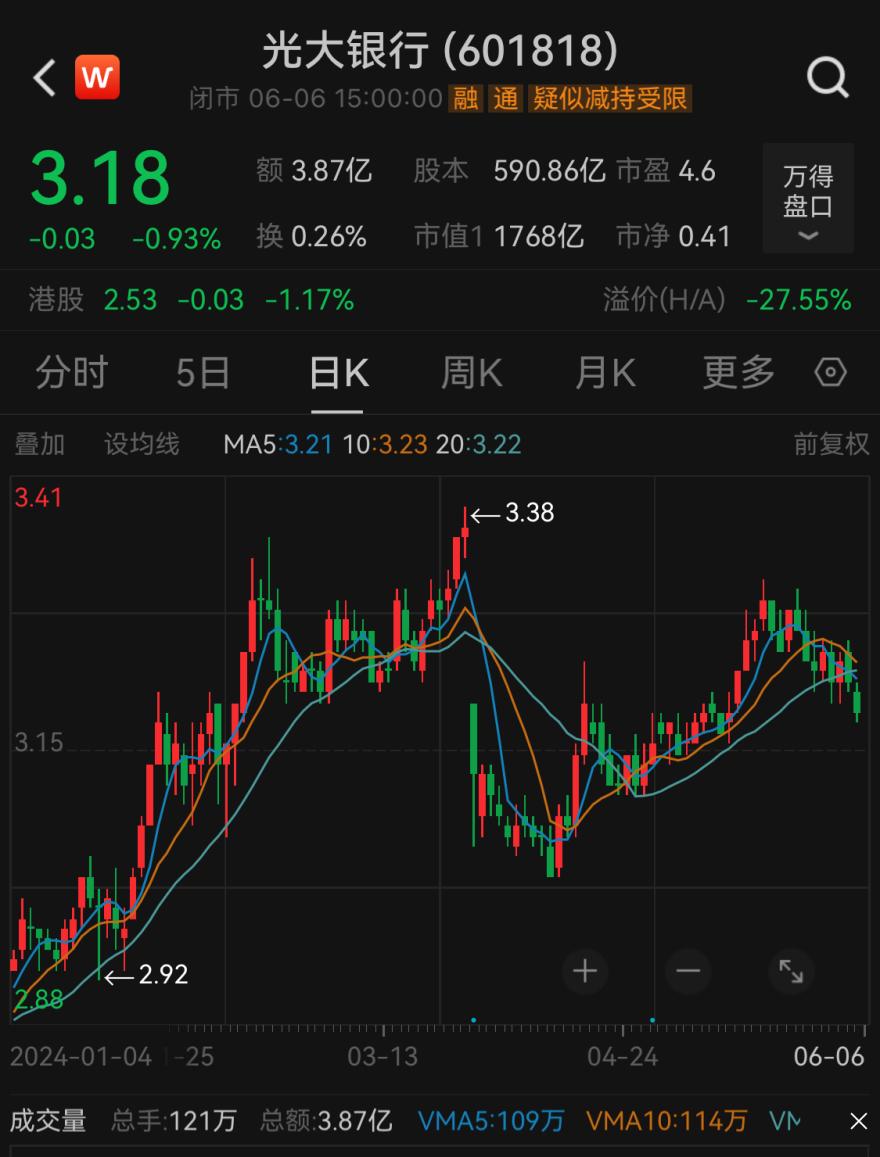This screenshot has width=880, height=1157.
Task: Open 设均线 moving average settings
Action: tap(142, 444)
